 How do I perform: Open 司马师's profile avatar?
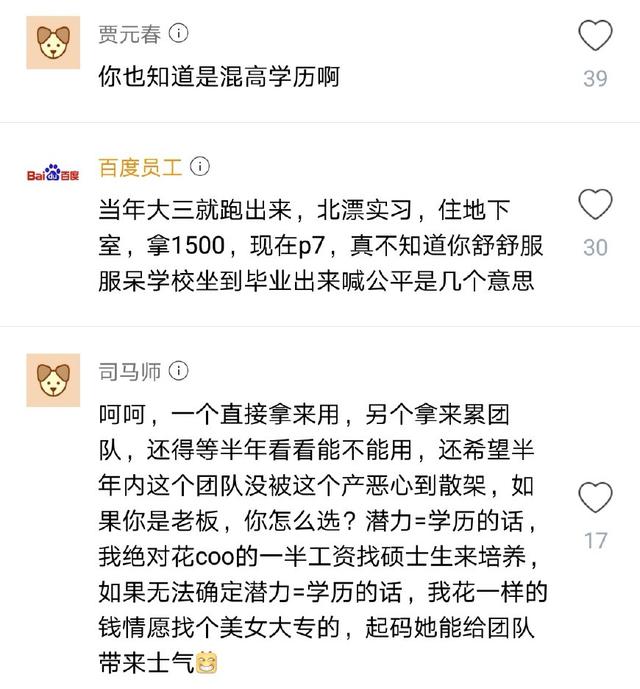[x=53, y=379]
